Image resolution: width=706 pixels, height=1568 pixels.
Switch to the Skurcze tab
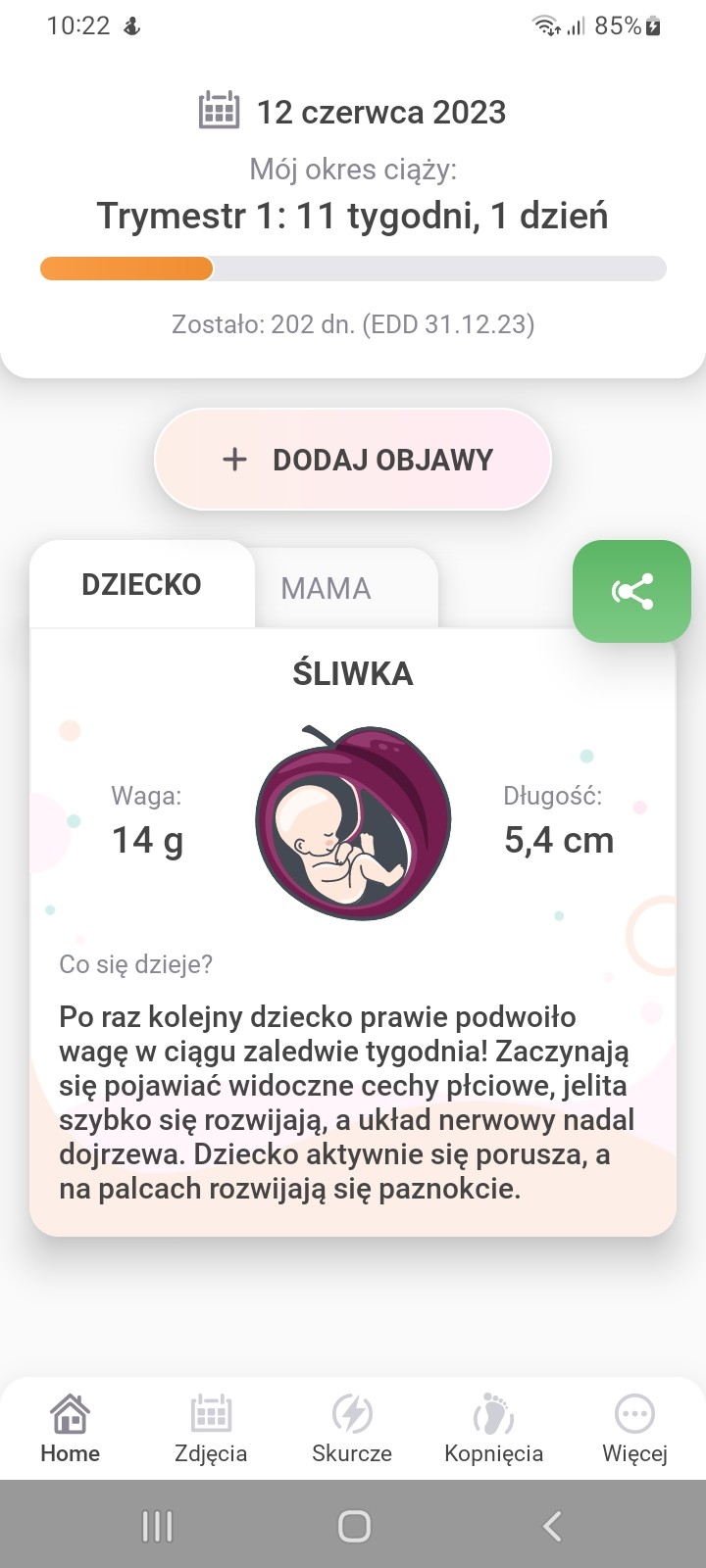(352, 1428)
